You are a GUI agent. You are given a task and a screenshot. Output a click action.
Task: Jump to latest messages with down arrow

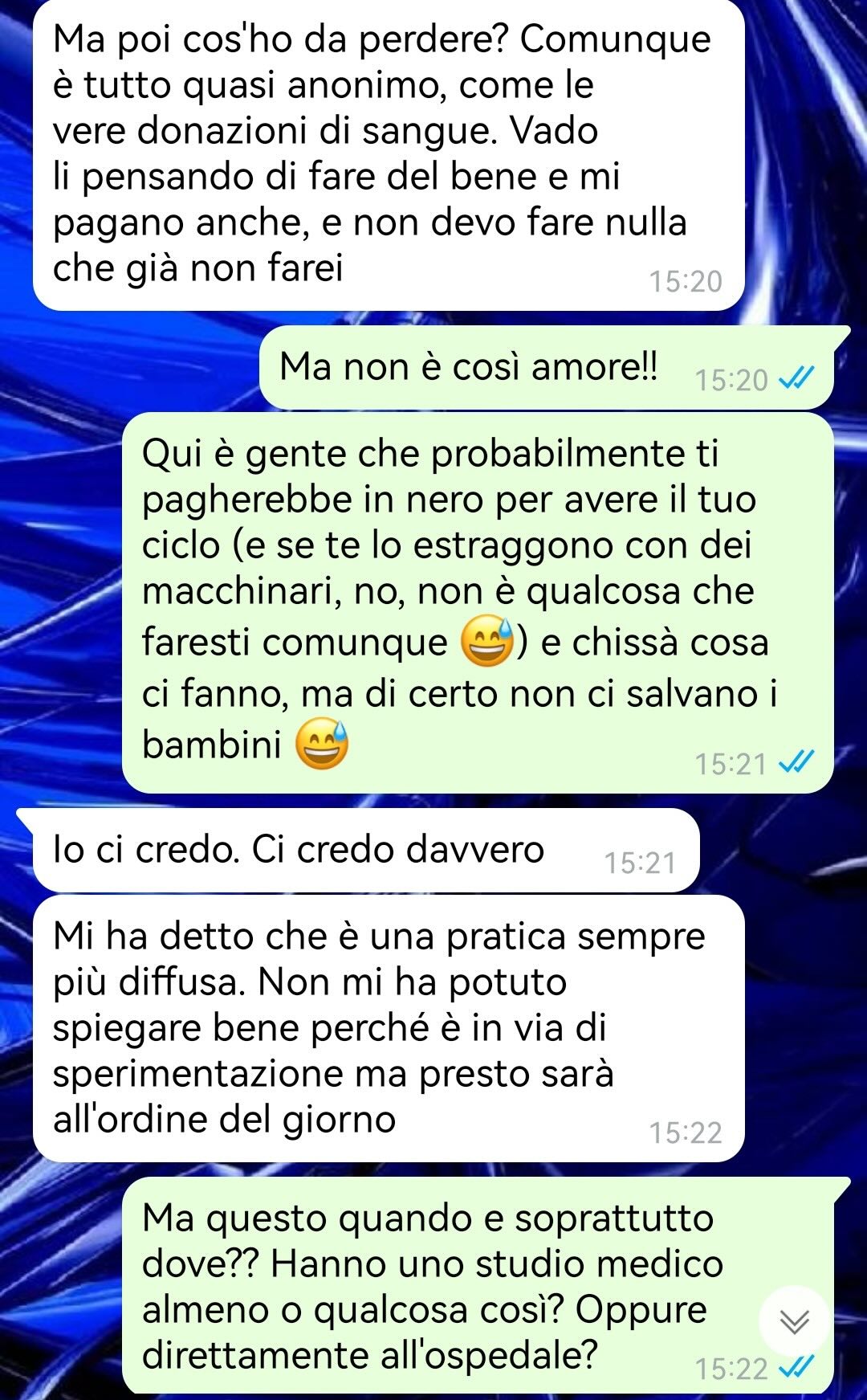pyautogui.click(x=794, y=1321)
